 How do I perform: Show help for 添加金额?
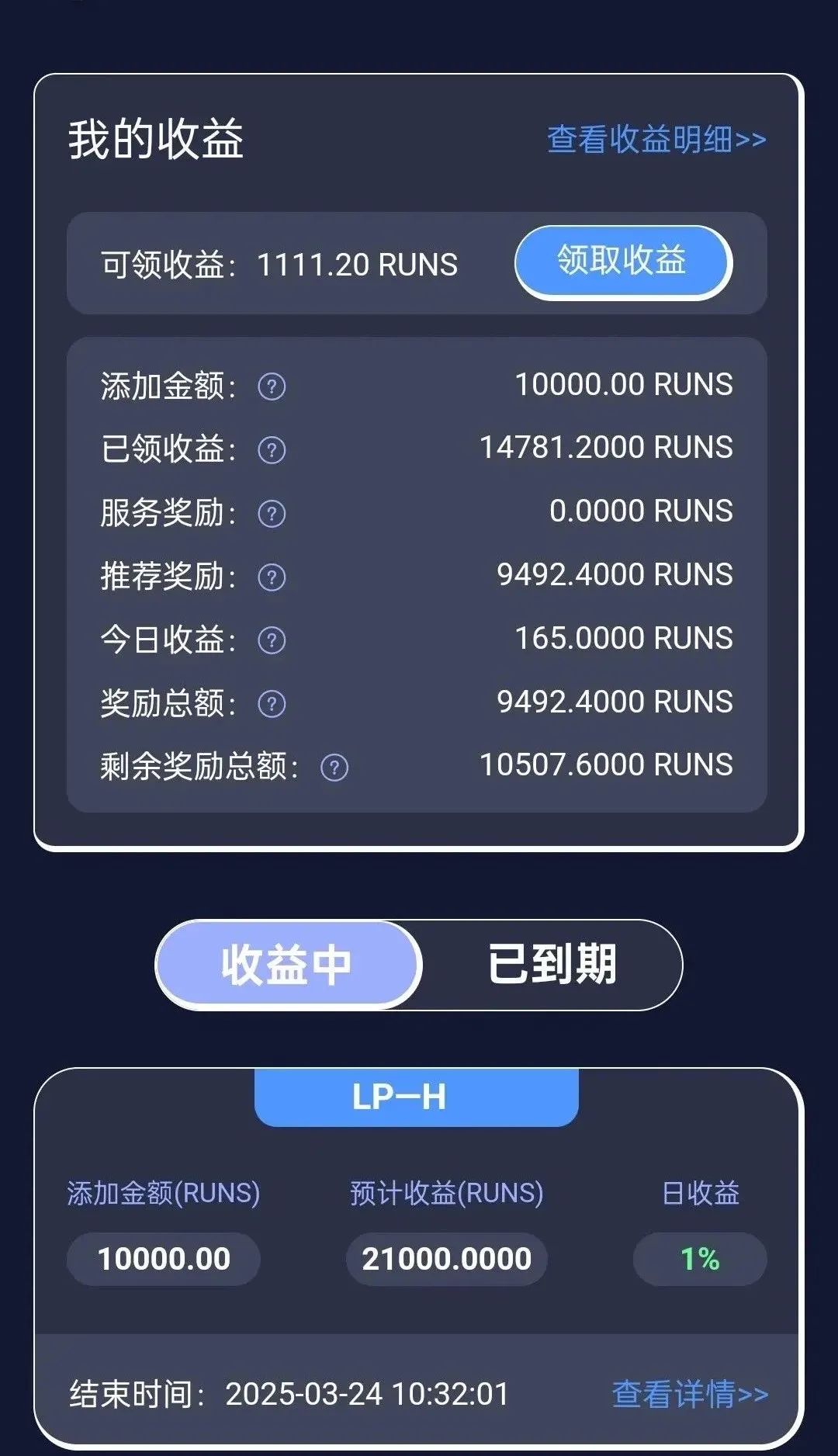[272, 387]
